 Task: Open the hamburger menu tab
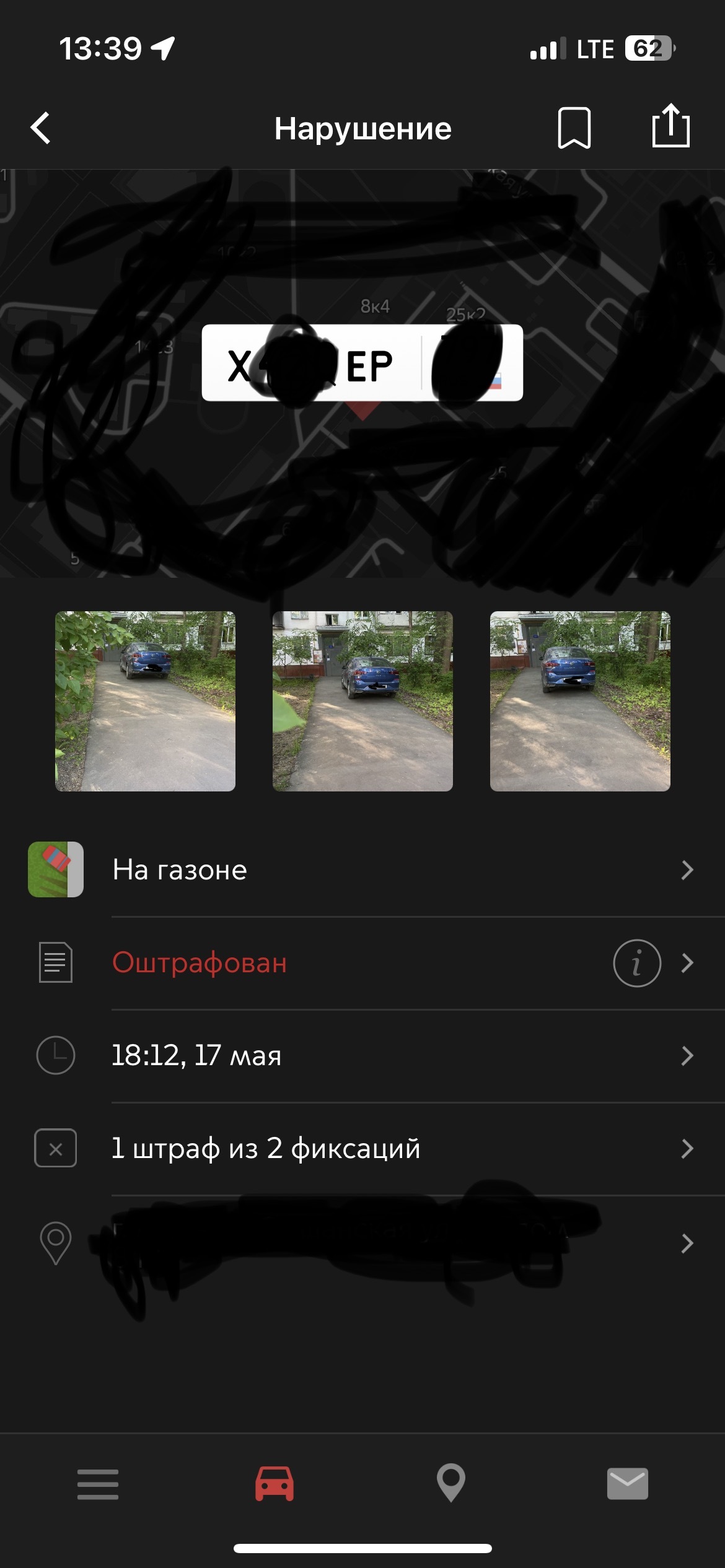click(98, 1484)
